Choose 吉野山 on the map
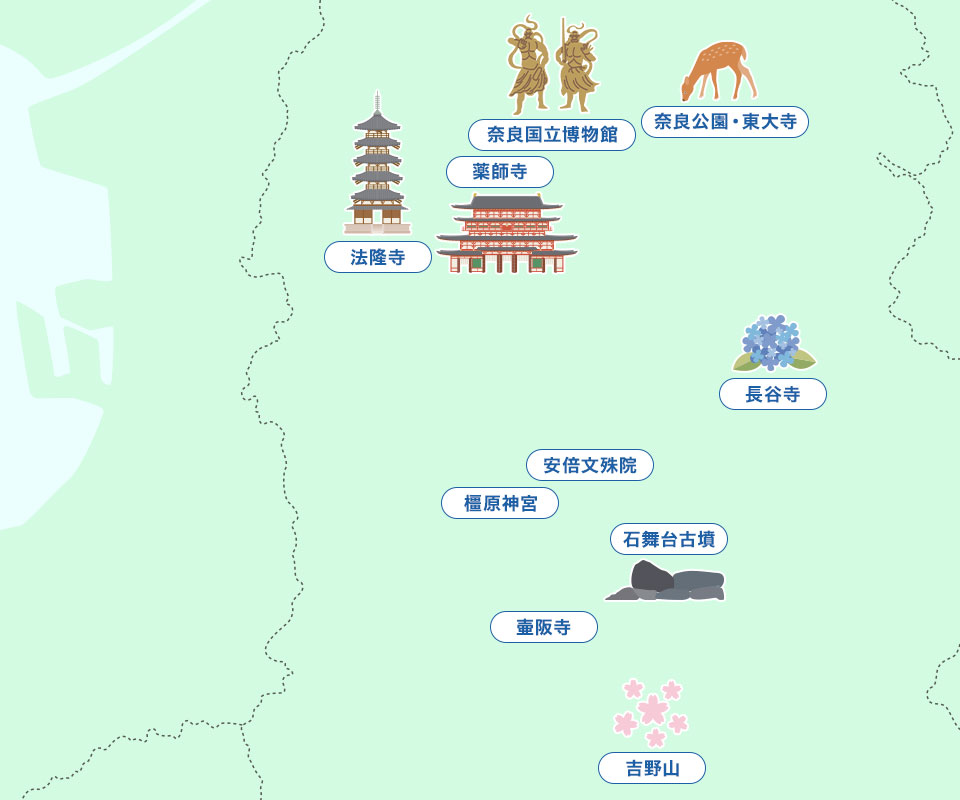Viewport: 960px width, 800px height. 651,768
